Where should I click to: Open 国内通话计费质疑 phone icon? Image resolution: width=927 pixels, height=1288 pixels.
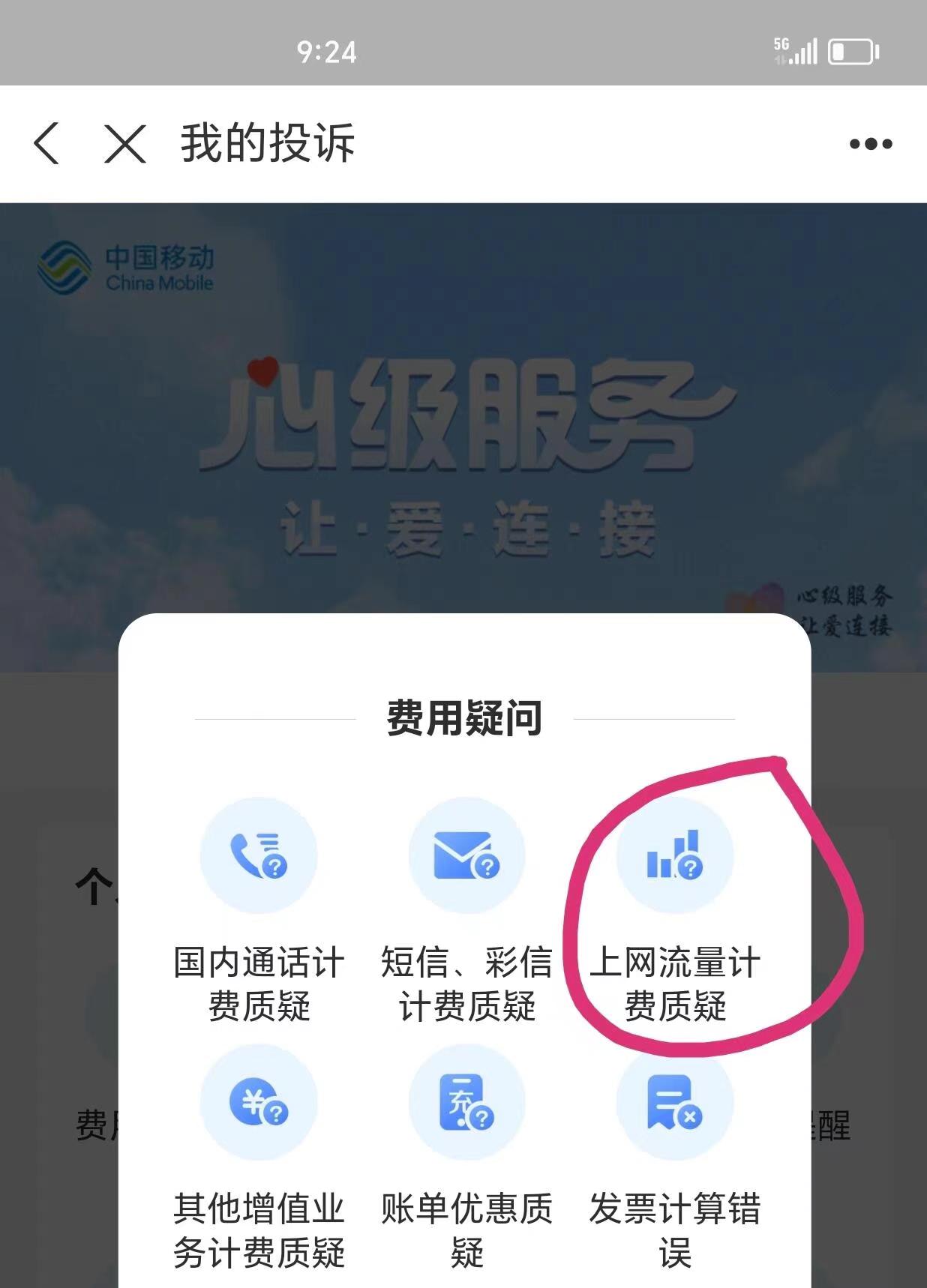point(259,857)
